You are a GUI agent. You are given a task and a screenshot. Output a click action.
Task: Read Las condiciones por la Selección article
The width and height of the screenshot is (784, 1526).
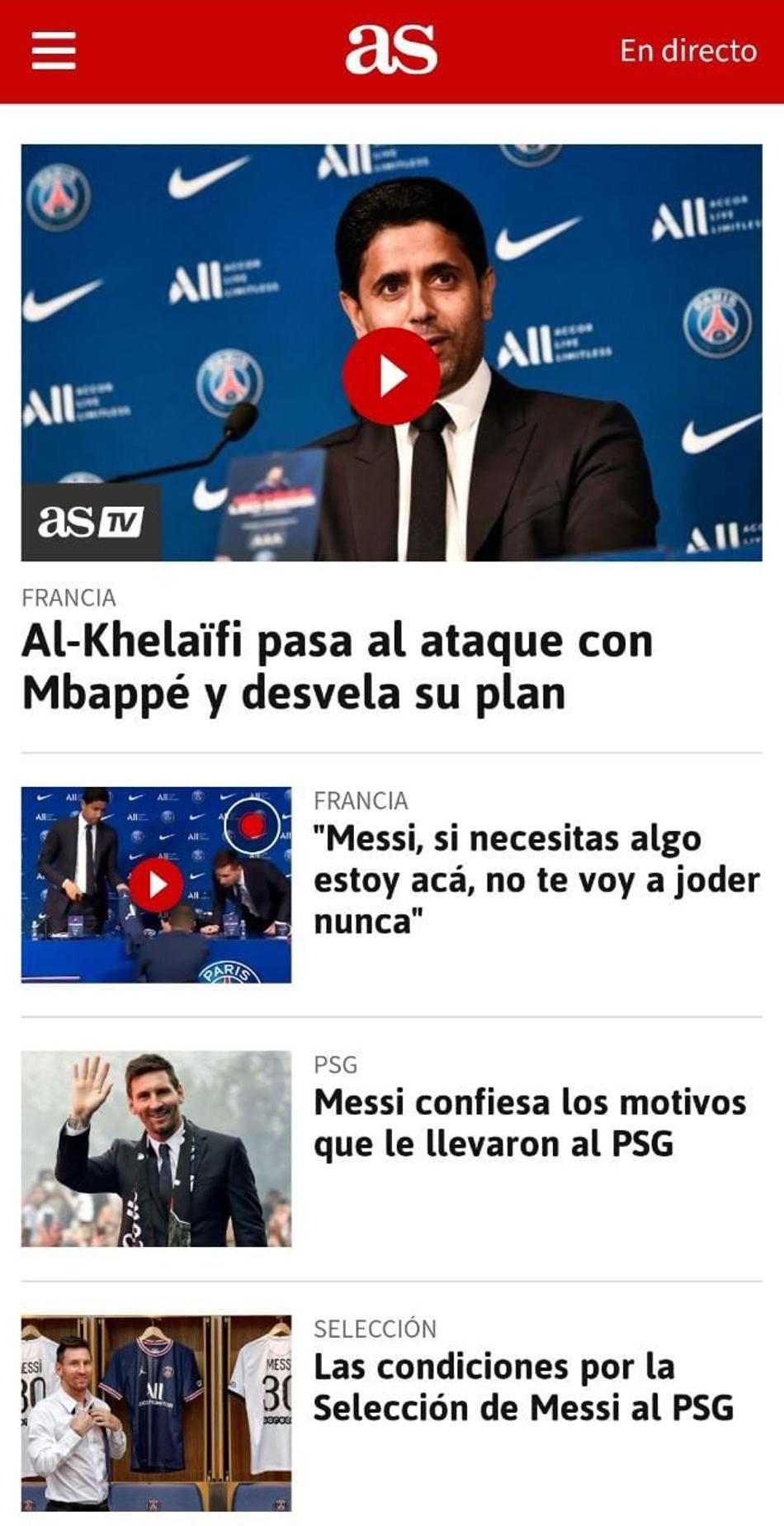pos(522,1386)
